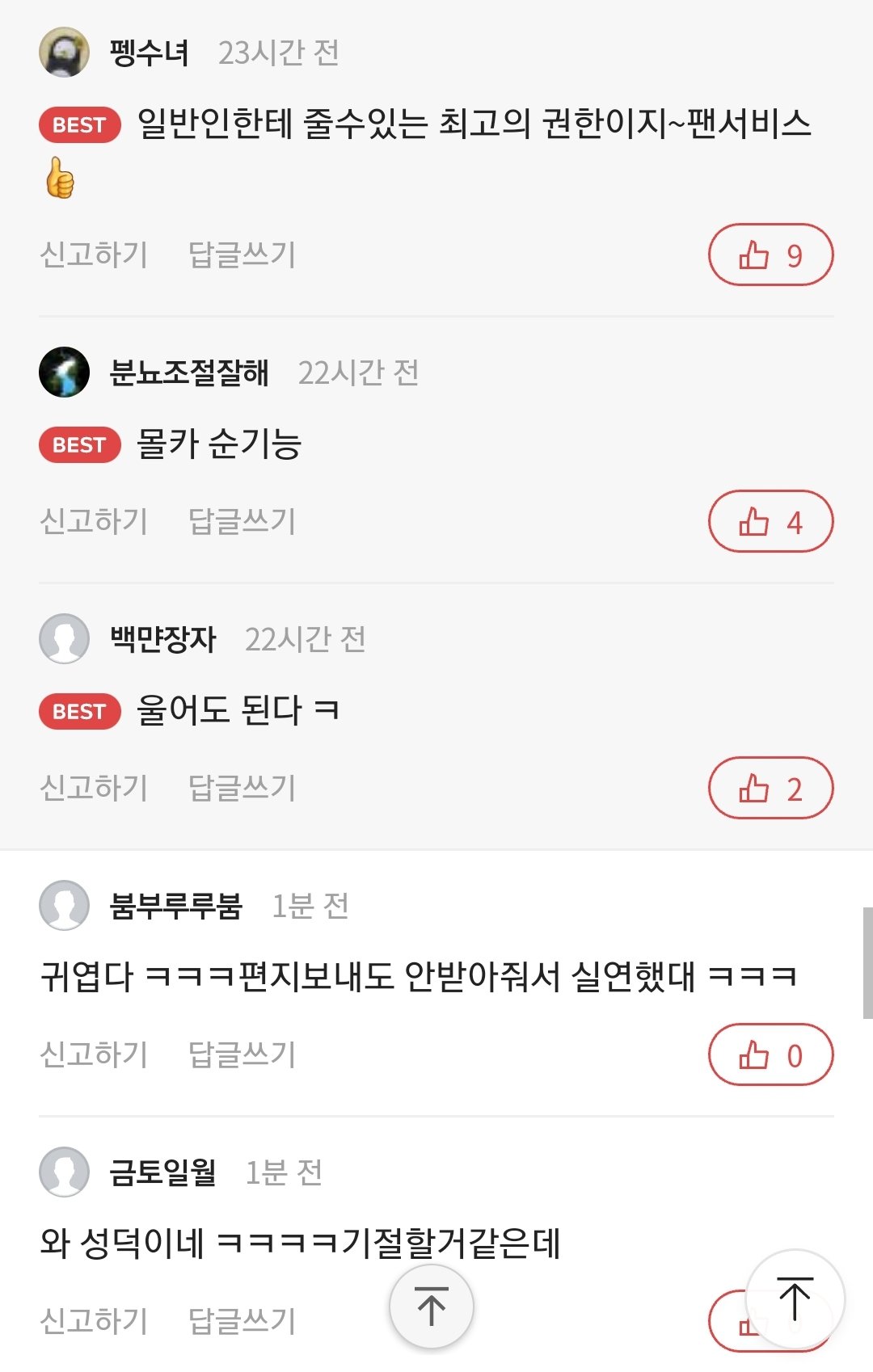Reply to 붐부루루붐's comment
The width and height of the screenshot is (873, 1372).
click(242, 1055)
